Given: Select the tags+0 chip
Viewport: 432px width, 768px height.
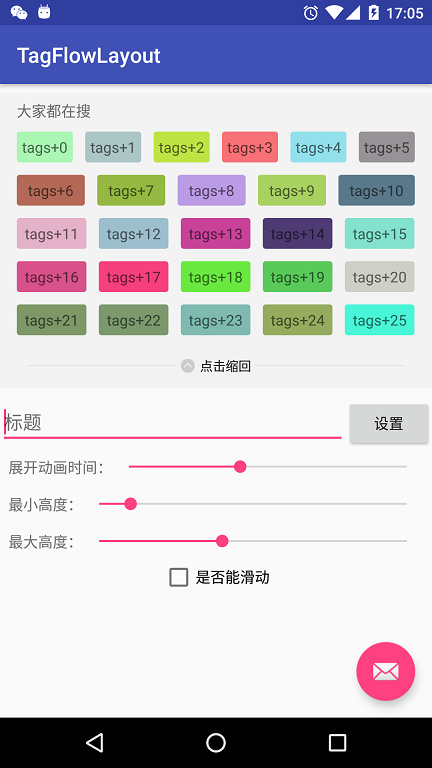Looking at the screenshot, I should click(x=45, y=147).
